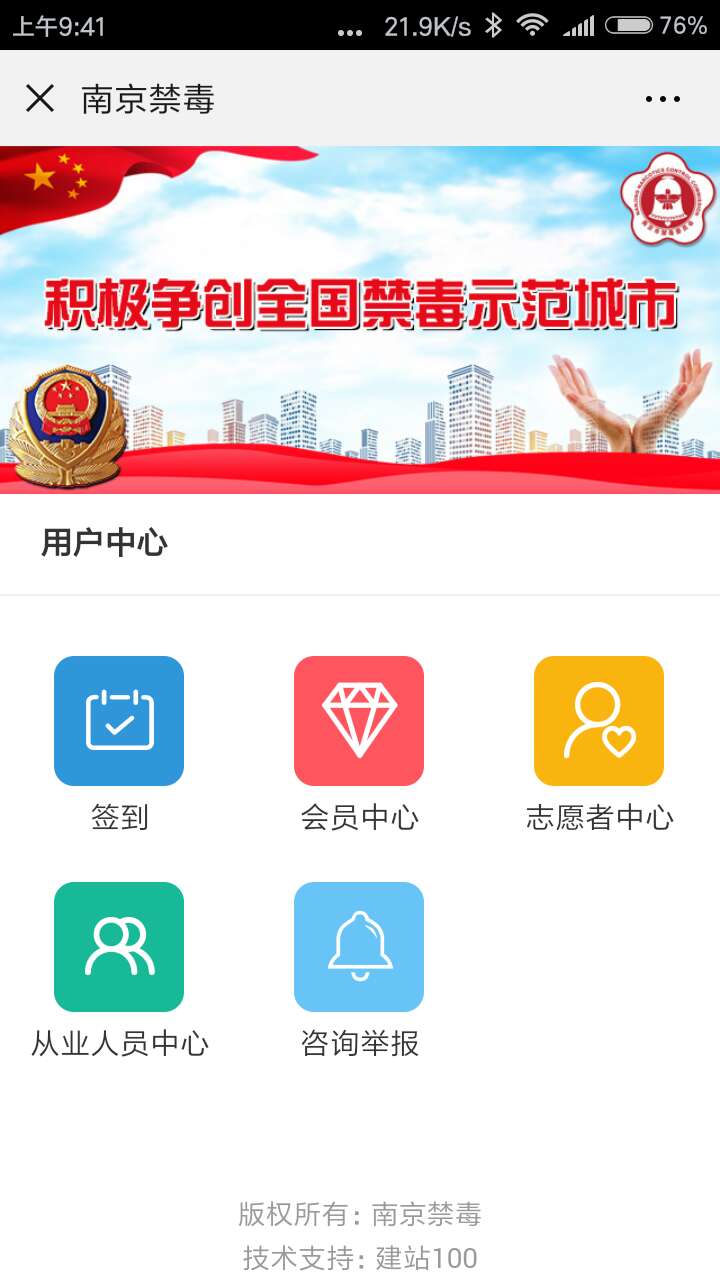This screenshot has width=720, height=1280.
Task: Open the three-dot overflow menu
Action: [662, 99]
